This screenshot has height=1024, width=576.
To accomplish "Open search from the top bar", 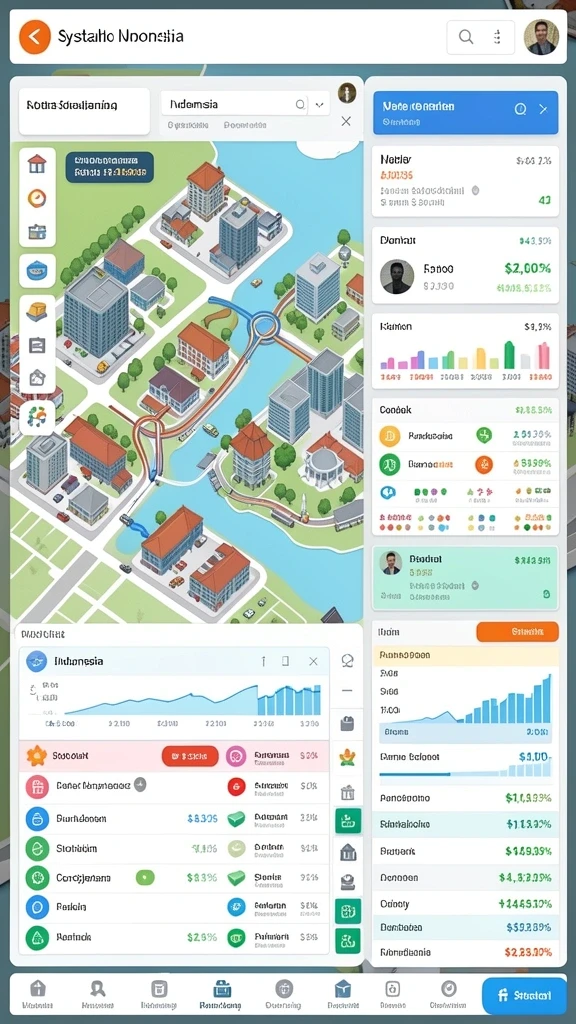I will pos(466,37).
